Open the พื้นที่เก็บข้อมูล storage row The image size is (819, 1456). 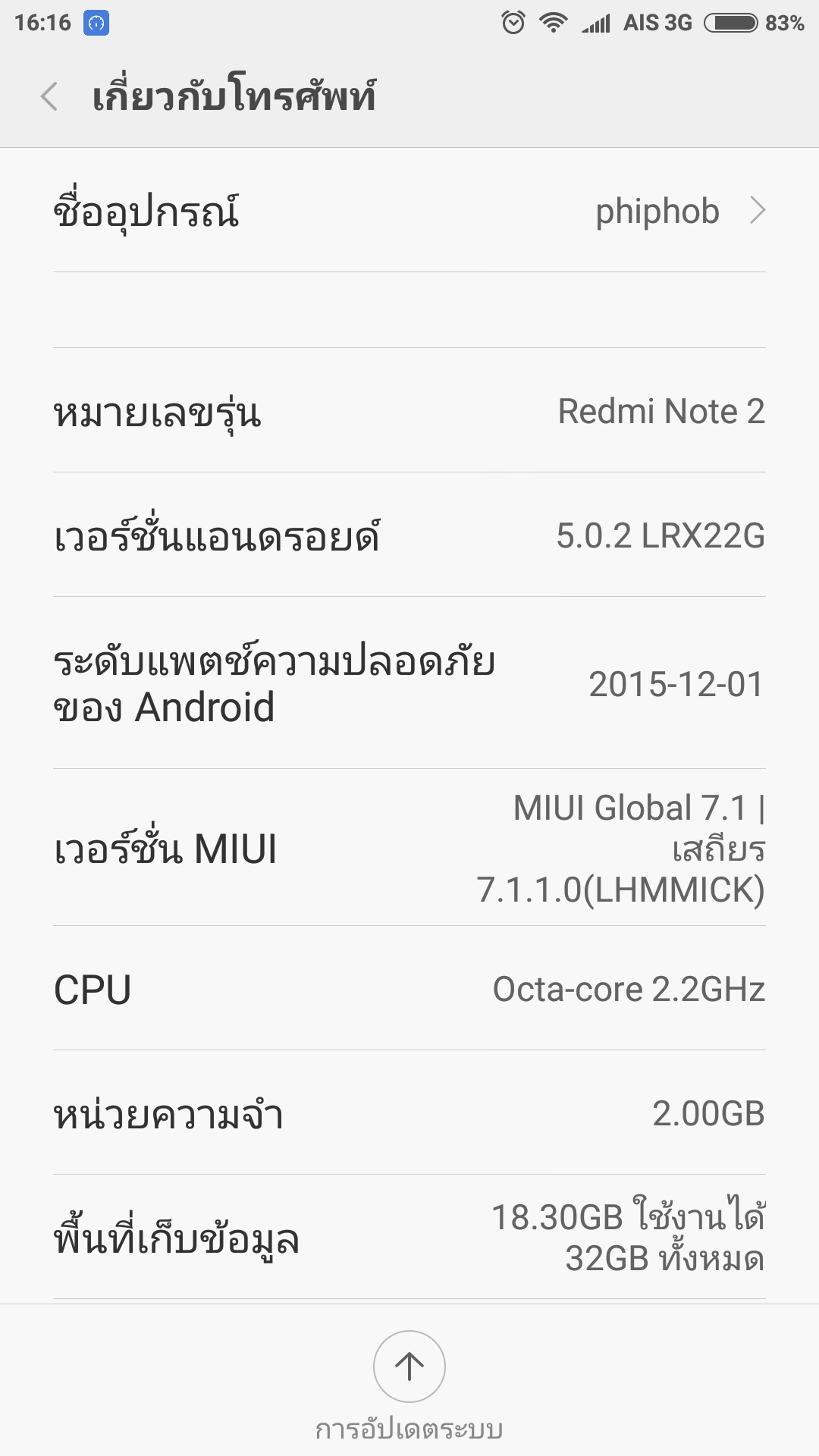click(409, 1238)
